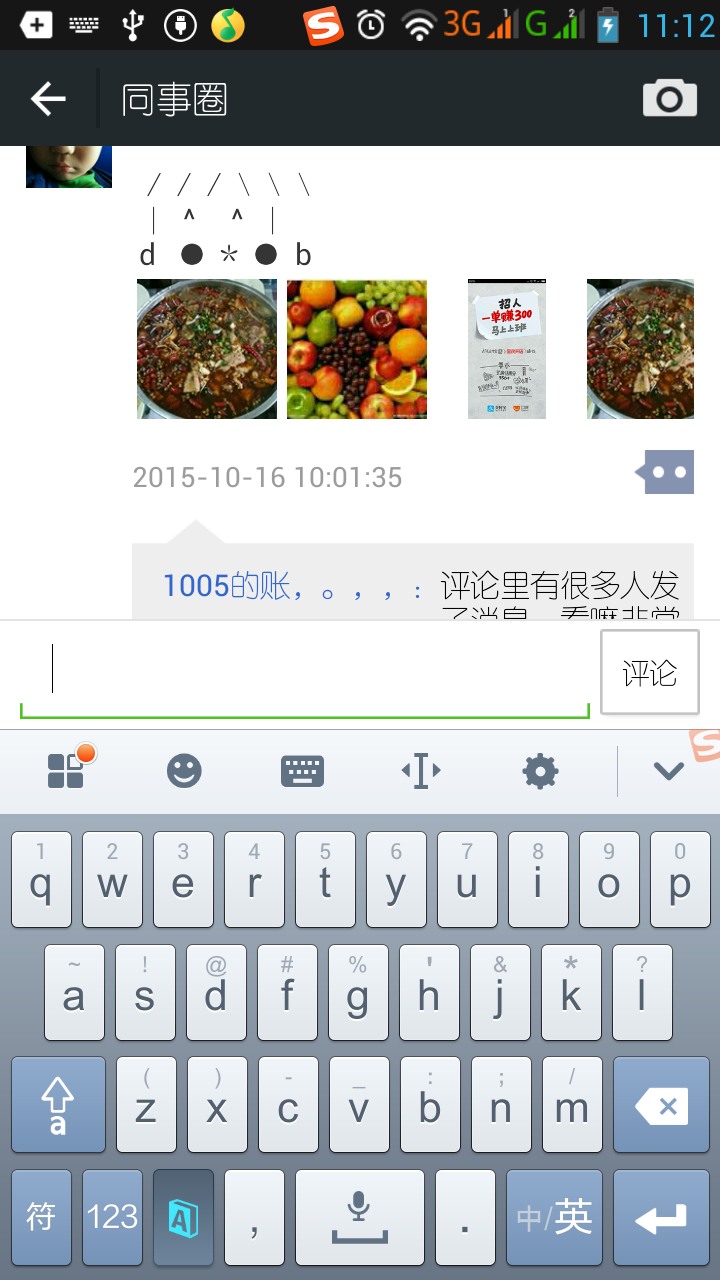Open the camera to post a photo
Screen dimensions: 720x1280
tap(669, 98)
